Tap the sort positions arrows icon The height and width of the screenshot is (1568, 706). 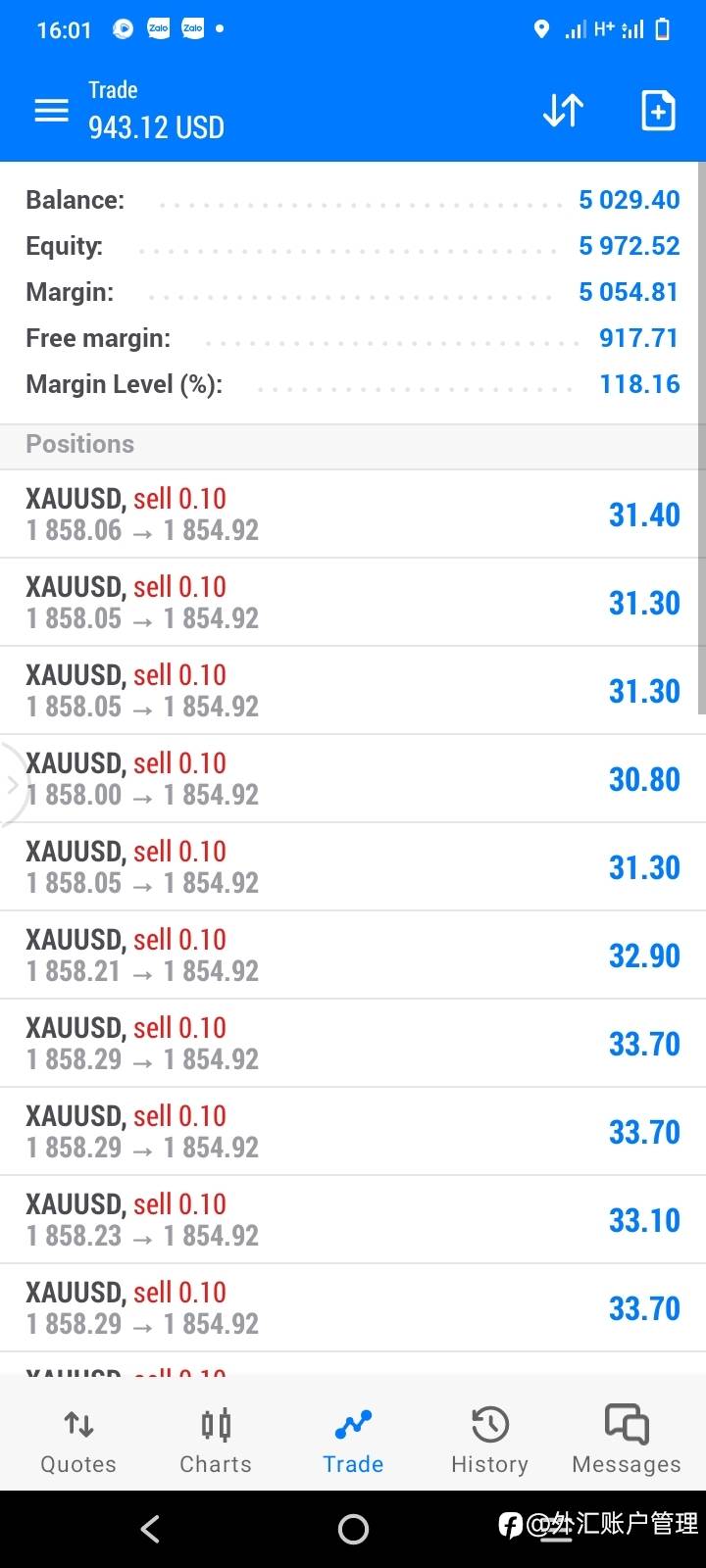tap(563, 110)
